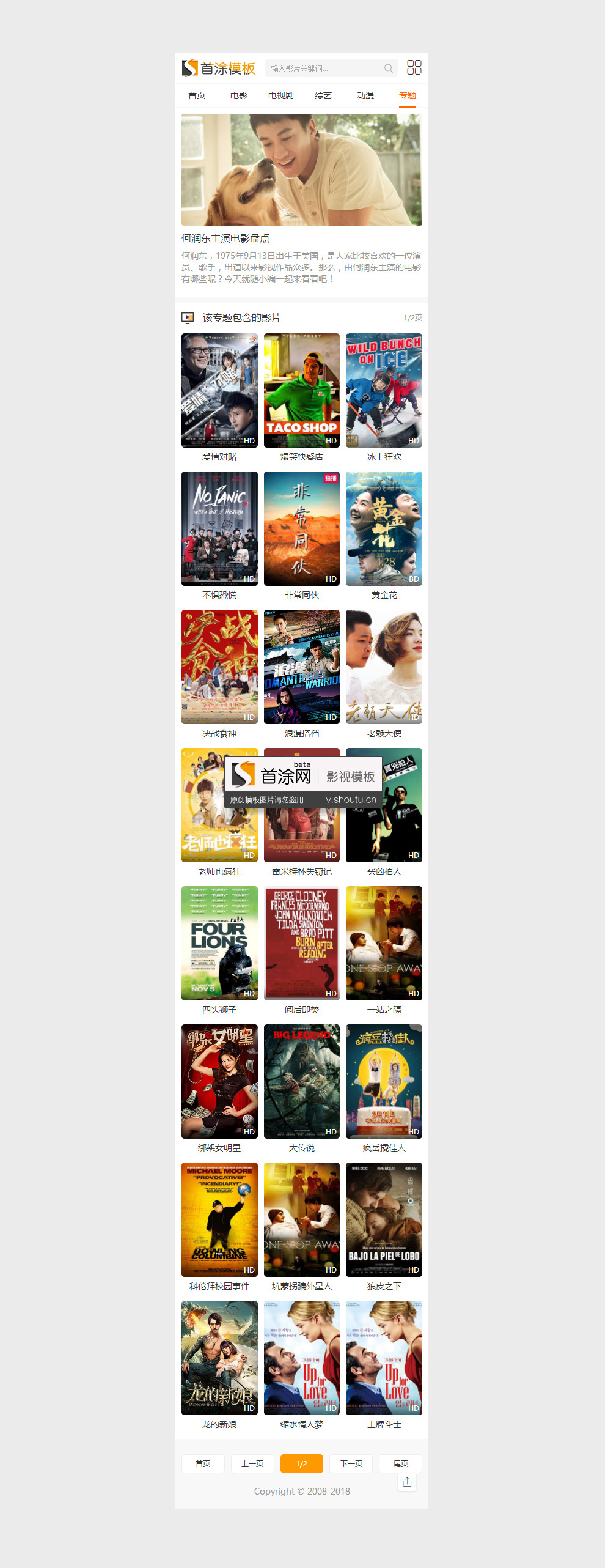
Task: Go to the next page 下一页
Action: coord(351,1463)
